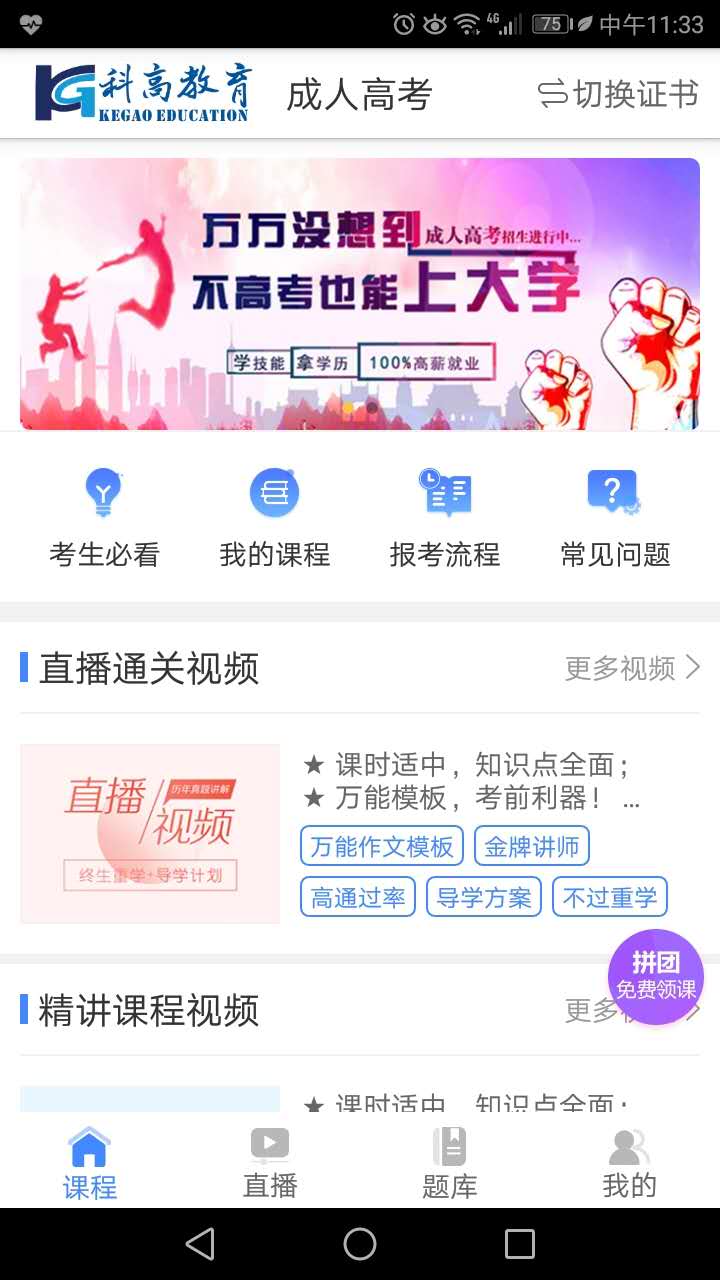720x1280 pixels.
Task: Tap the 导学方案 tag
Action: (x=484, y=897)
